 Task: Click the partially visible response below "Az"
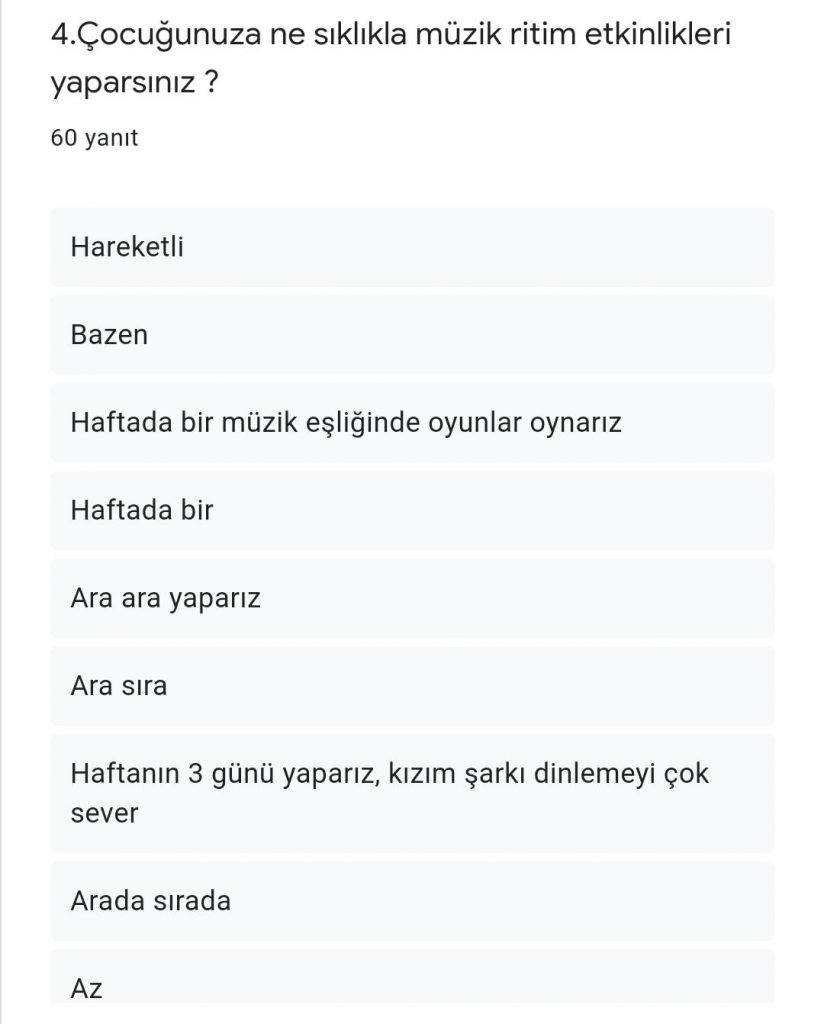tap(410, 1020)
